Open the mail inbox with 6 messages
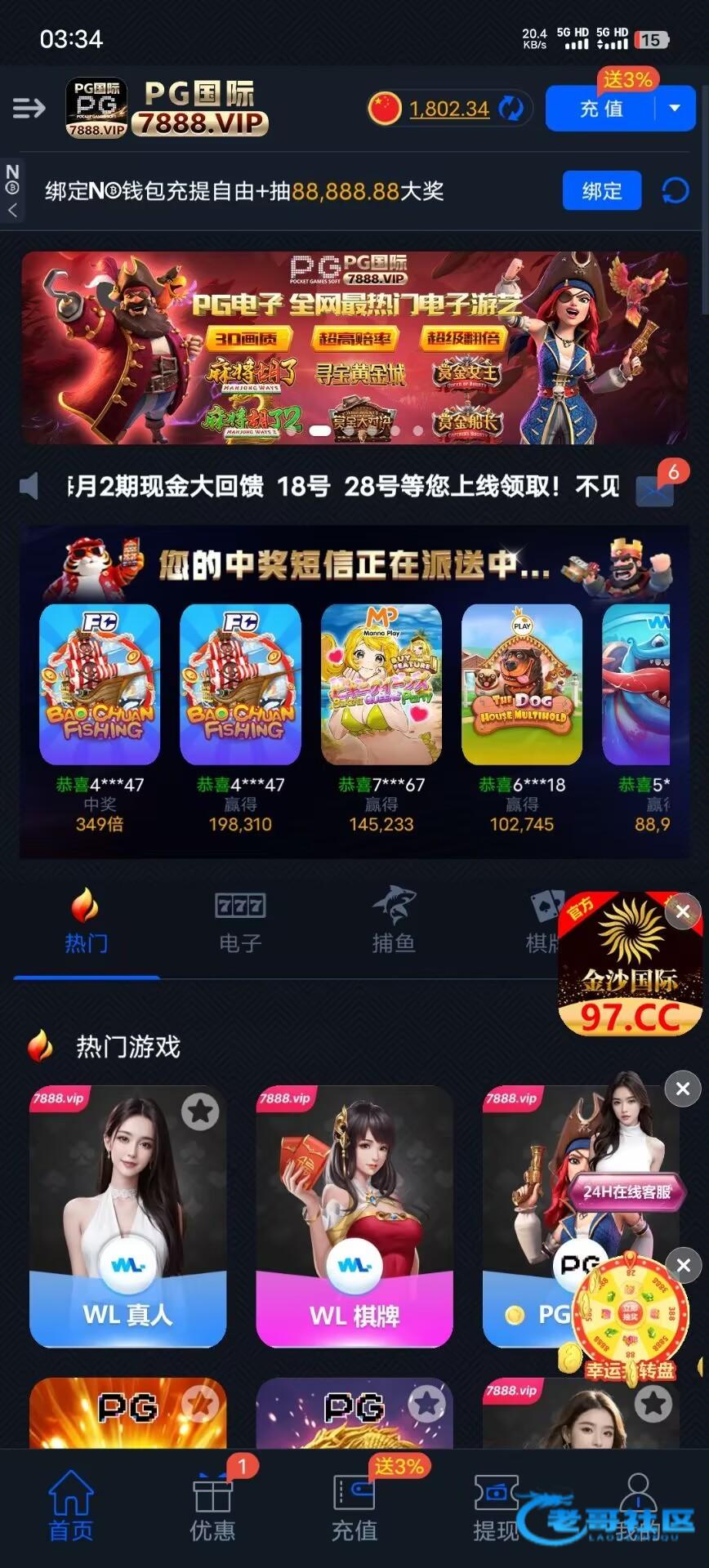 pyautogui.click(x=654, y=489)
